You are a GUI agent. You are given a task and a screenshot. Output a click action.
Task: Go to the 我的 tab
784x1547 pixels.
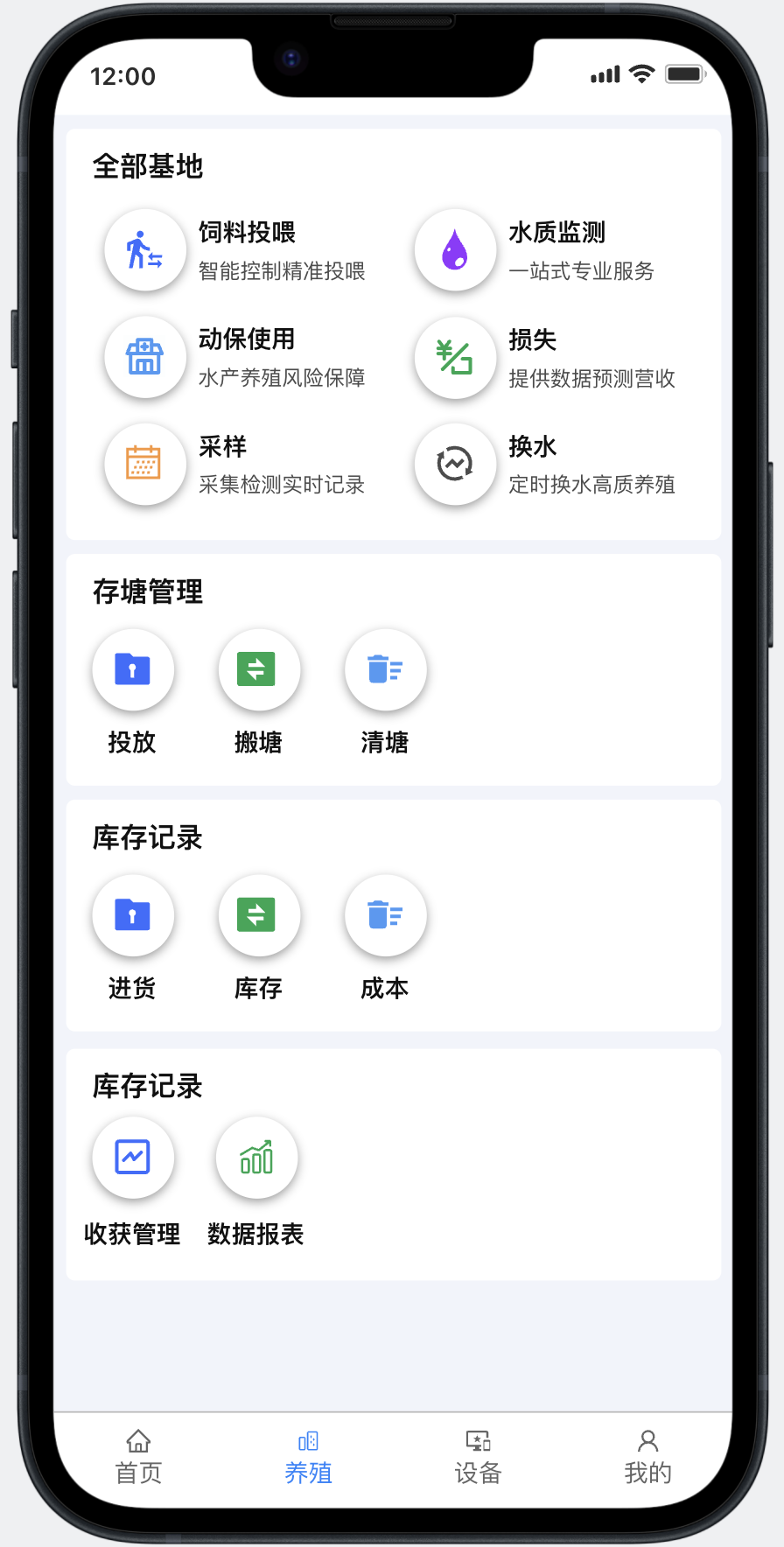point(647,1458)
